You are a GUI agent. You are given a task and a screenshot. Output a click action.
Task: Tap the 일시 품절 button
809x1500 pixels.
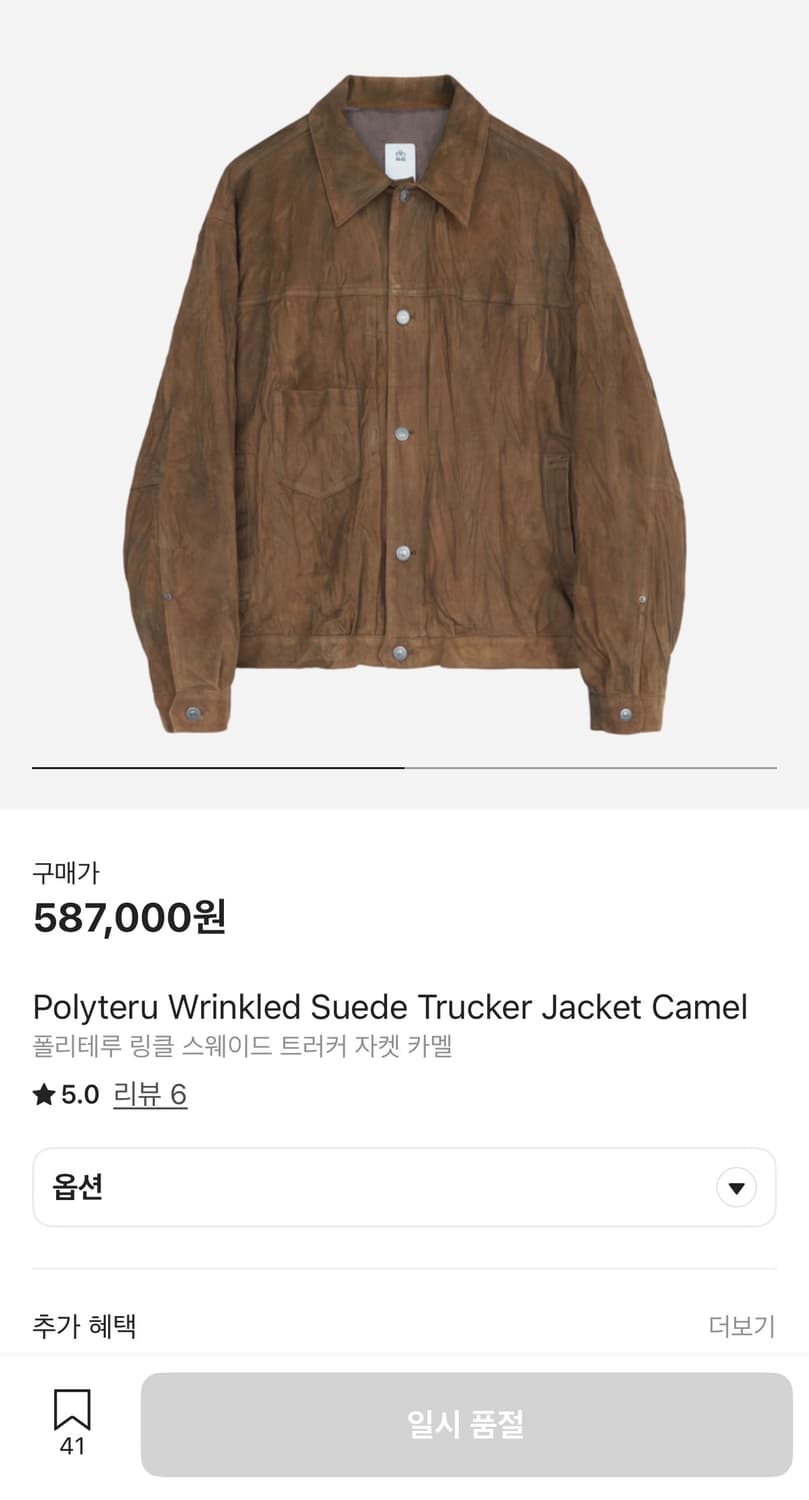[x=466, y=1424]
